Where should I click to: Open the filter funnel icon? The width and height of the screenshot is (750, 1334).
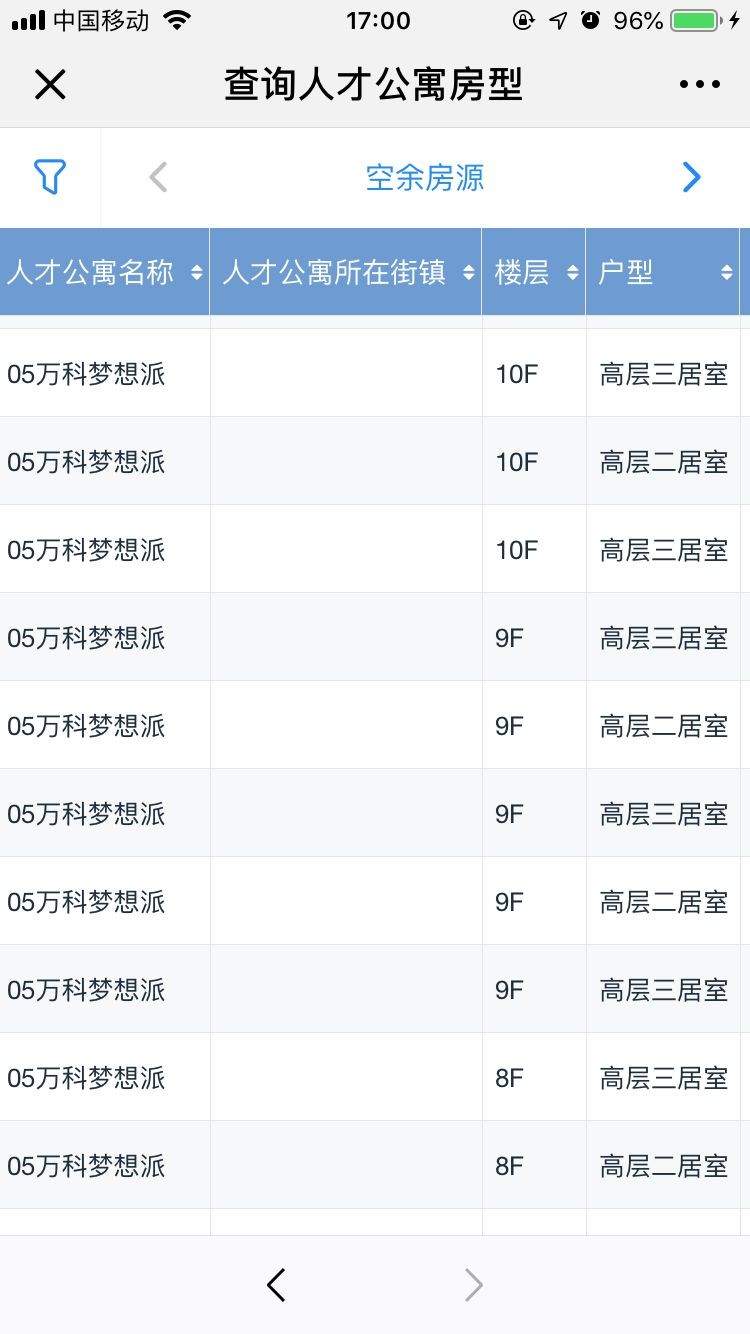tap(49, 177)
